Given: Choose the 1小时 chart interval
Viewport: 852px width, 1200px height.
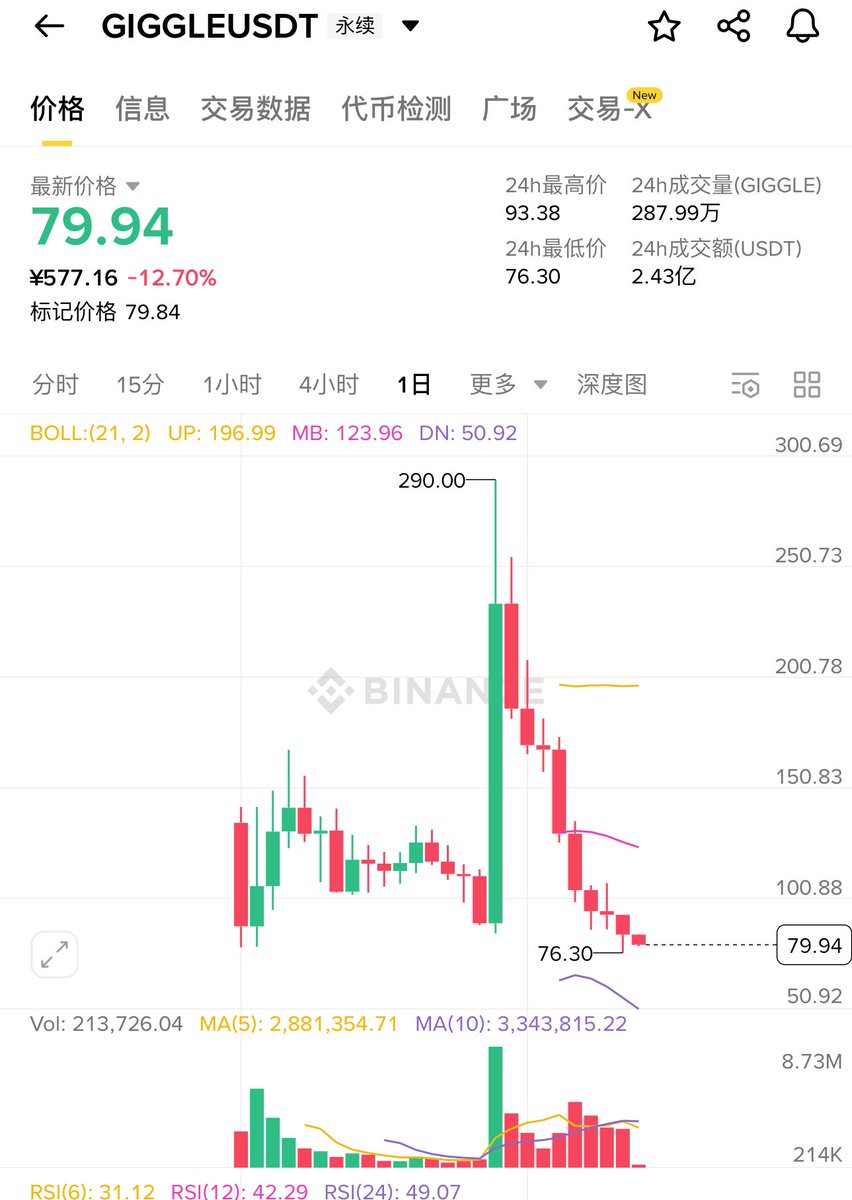Looking at the screenshot, I should (x=232, y=384).
